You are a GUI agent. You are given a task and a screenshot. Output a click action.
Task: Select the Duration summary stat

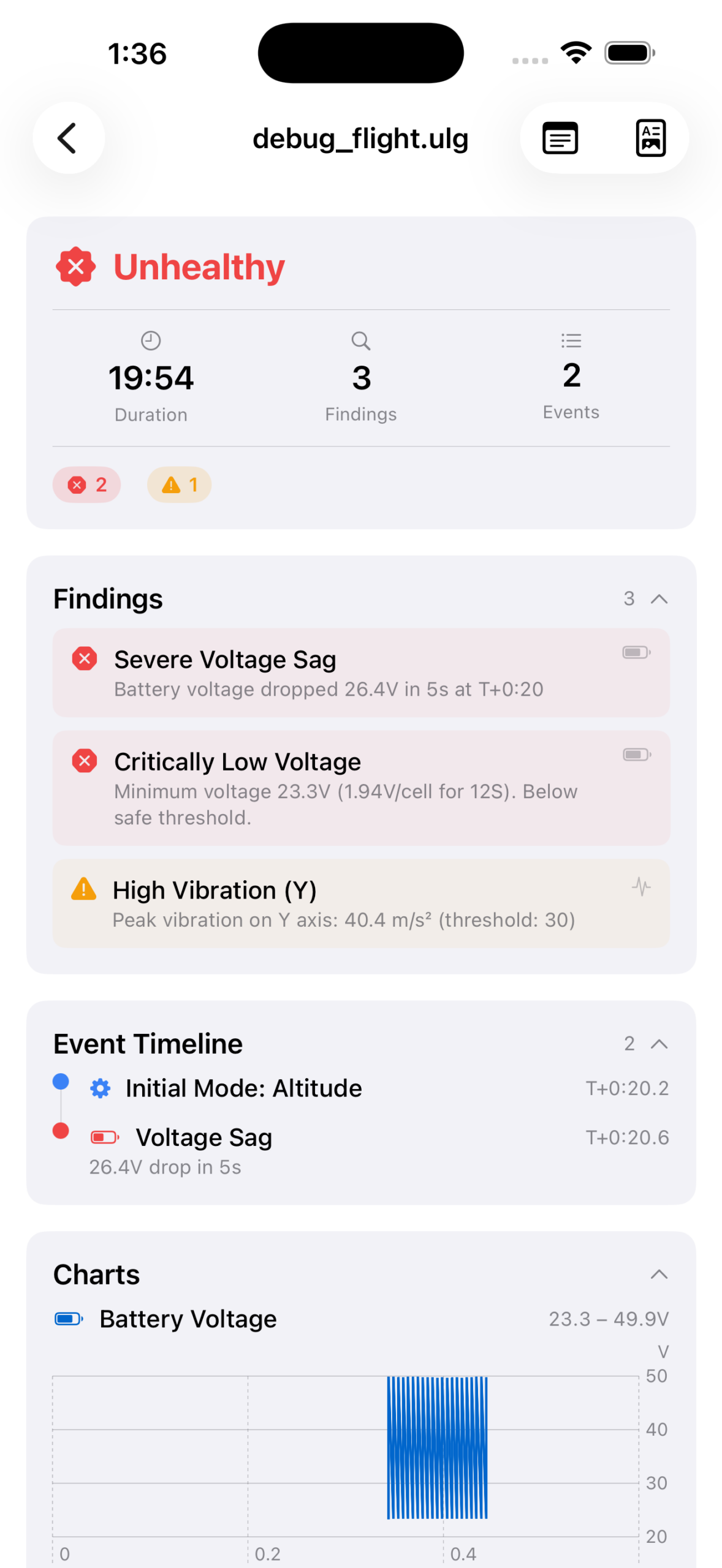click(x=151, y=376)
